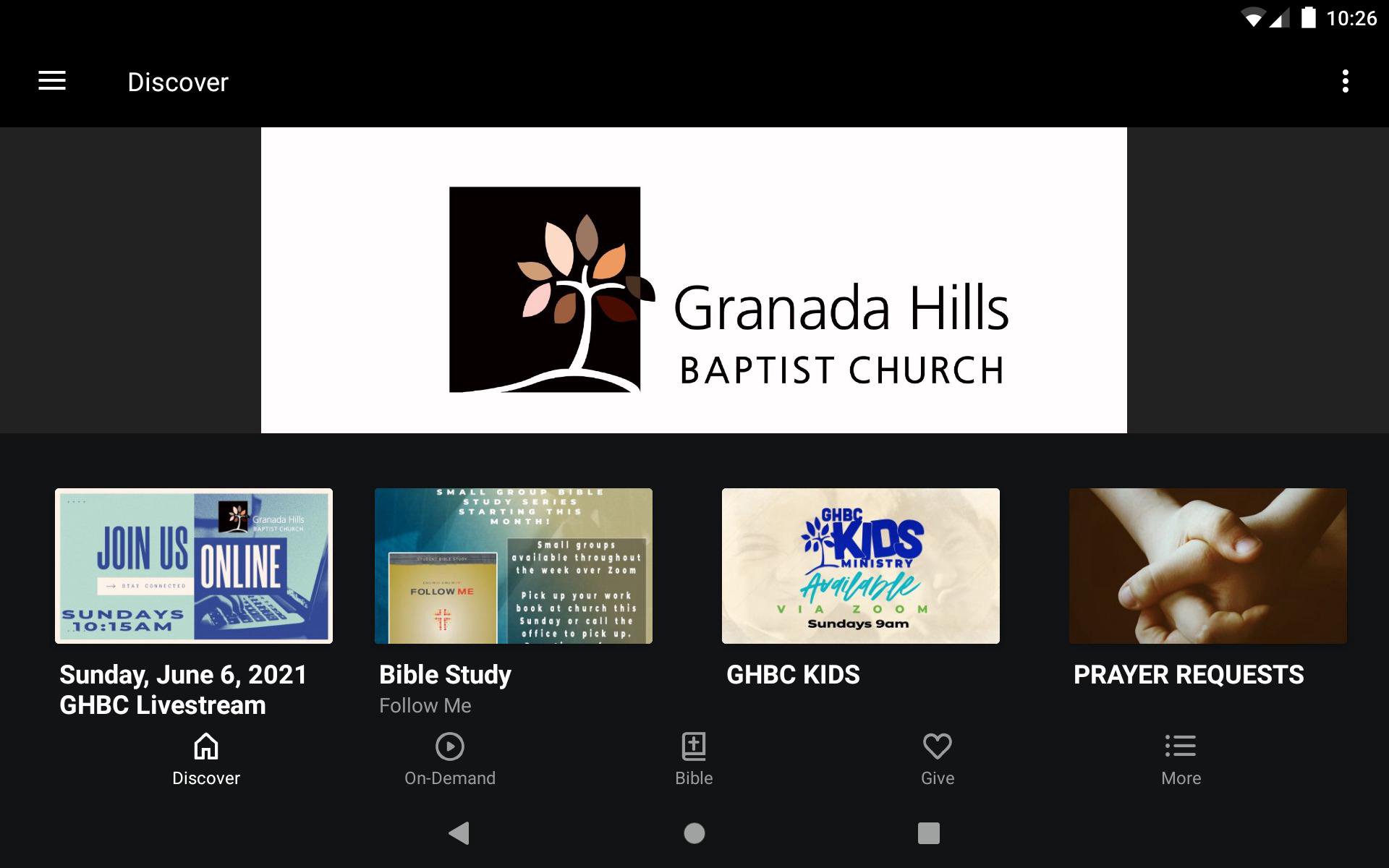The width and height of the screenshot is (1389, 868).
Task: Open the PRAYER REQUESTS card
Action: point(1207,566)
